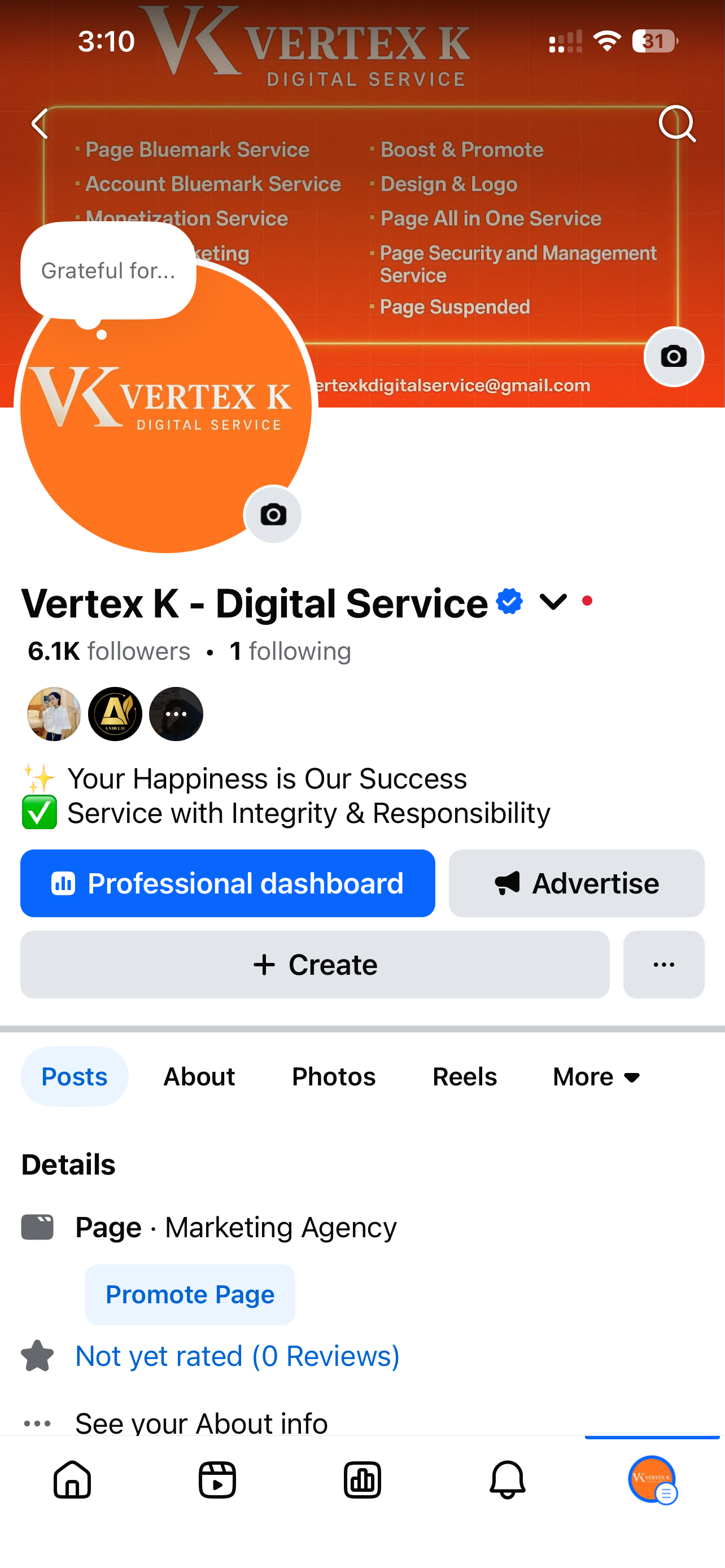725x1568 pixels.
Task: Open the notifications bell
Action: 507,1480
